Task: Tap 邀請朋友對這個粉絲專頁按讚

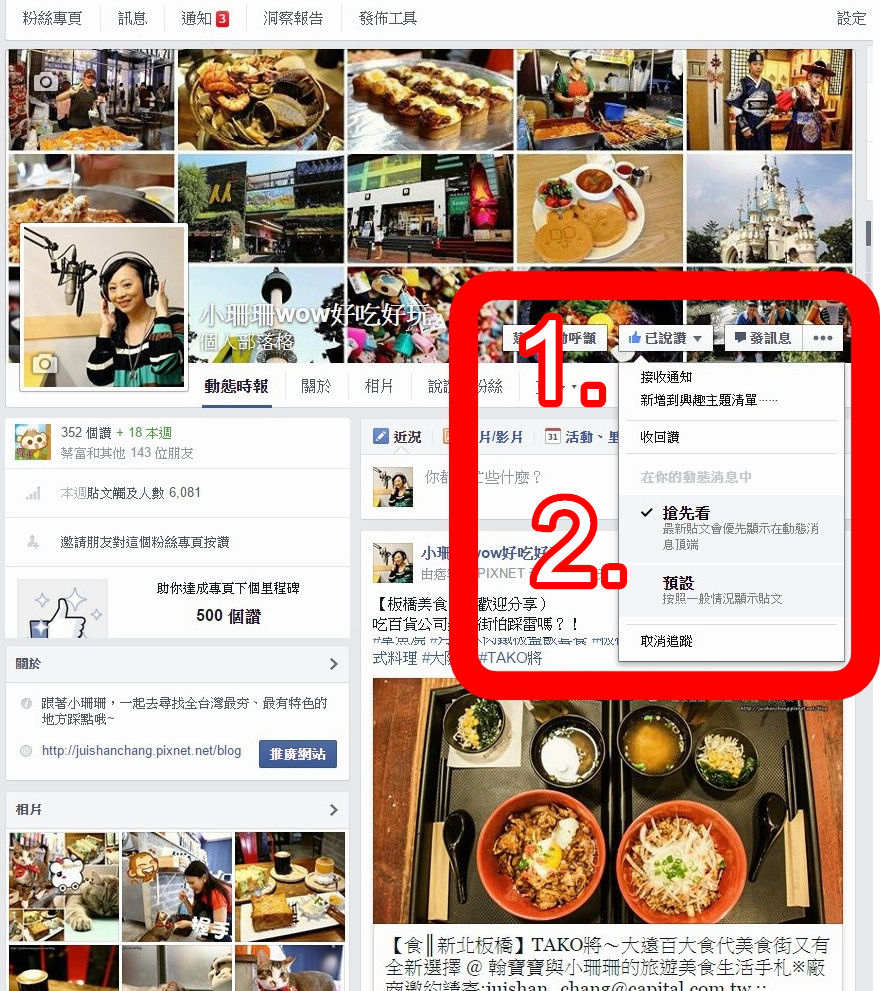Action: pyautogui.click(x=144, y=542)
